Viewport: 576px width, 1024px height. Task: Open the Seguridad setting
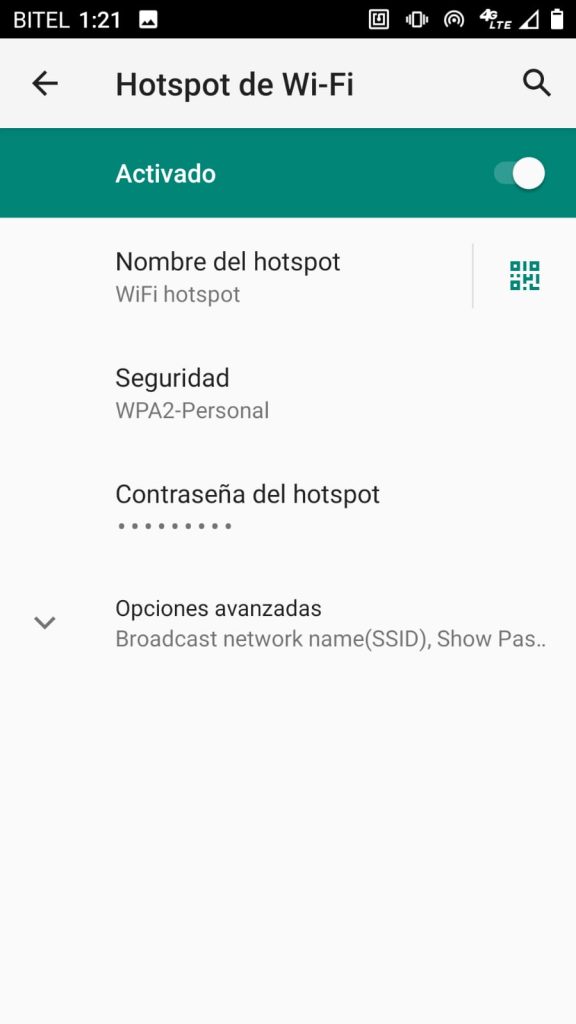click(288, 393)
